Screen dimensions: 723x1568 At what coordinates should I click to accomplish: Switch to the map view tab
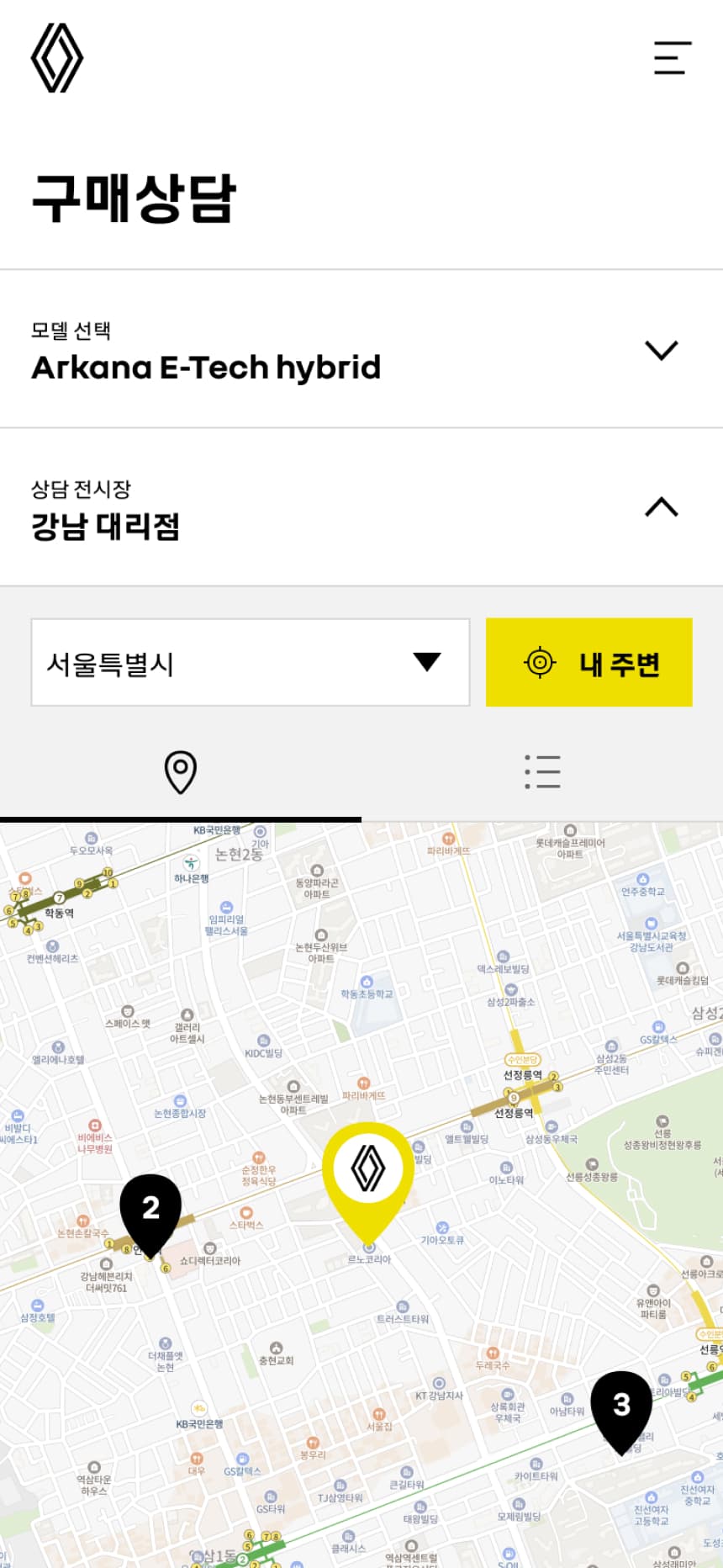(180, 772)
